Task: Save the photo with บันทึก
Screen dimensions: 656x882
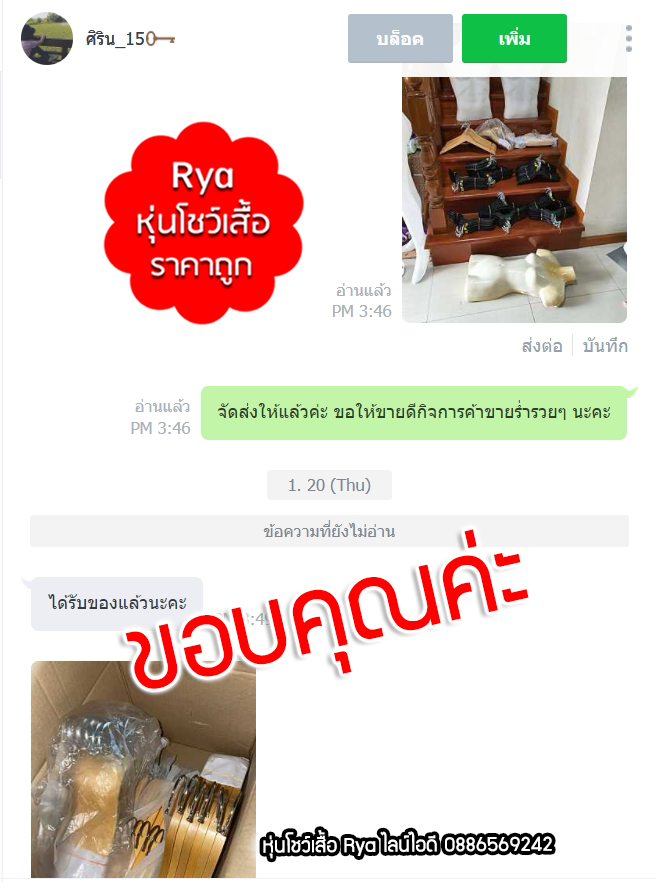Action: [x=604, y=346]
